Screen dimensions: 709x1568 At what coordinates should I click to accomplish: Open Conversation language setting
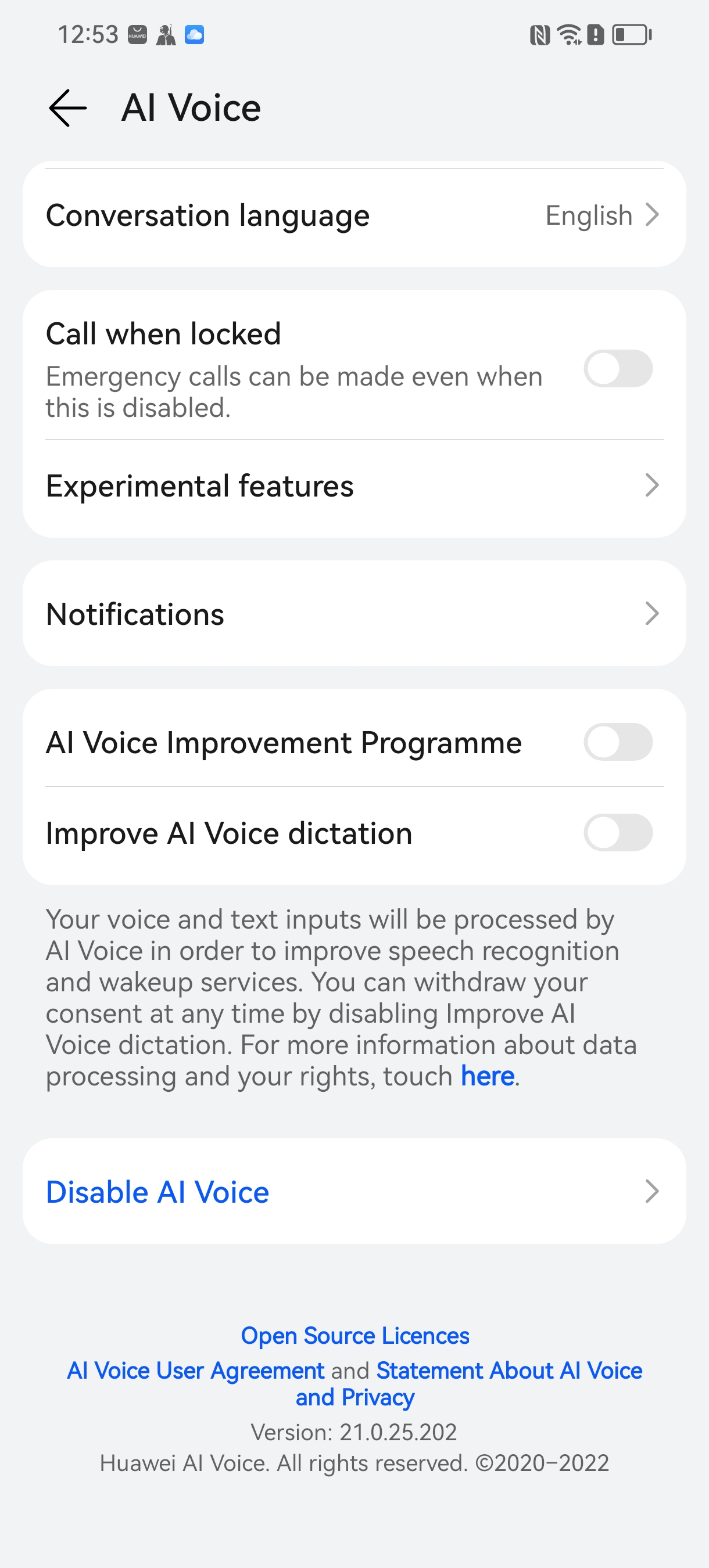(x=354, y=215)
